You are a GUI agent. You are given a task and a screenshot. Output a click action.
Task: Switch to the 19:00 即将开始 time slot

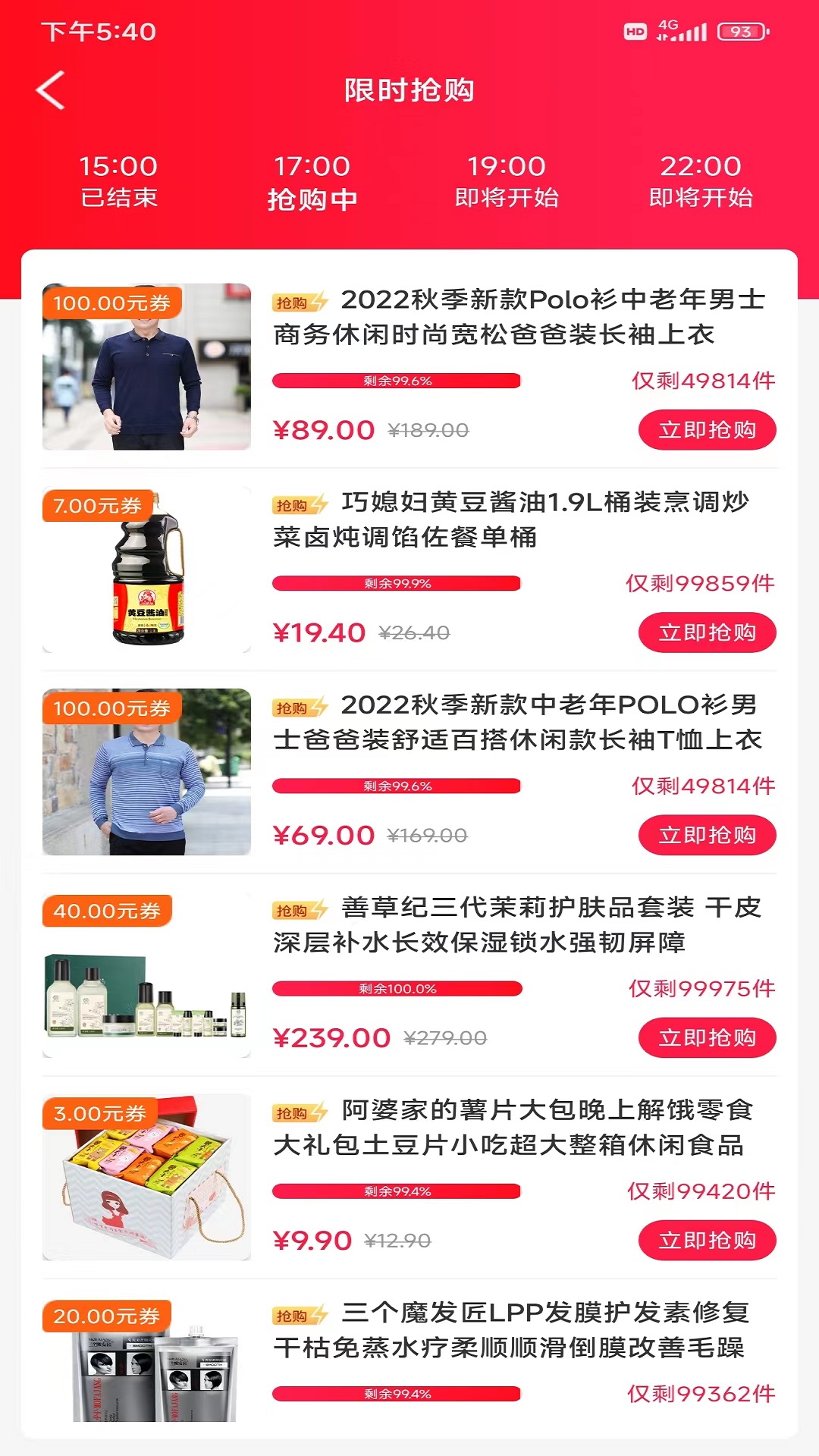pyautogui.click(x=507, y=181)
